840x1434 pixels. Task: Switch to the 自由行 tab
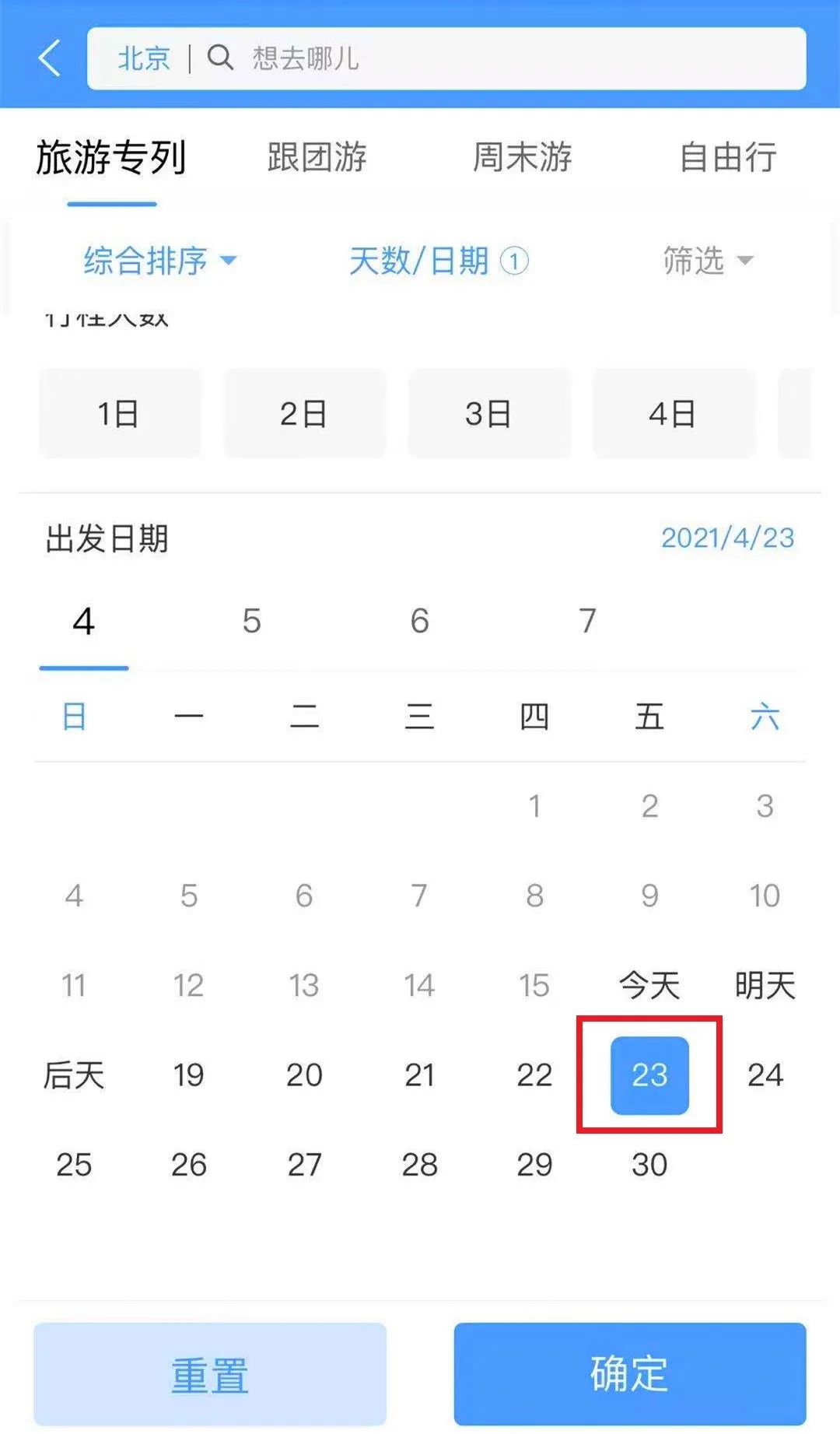727,157
